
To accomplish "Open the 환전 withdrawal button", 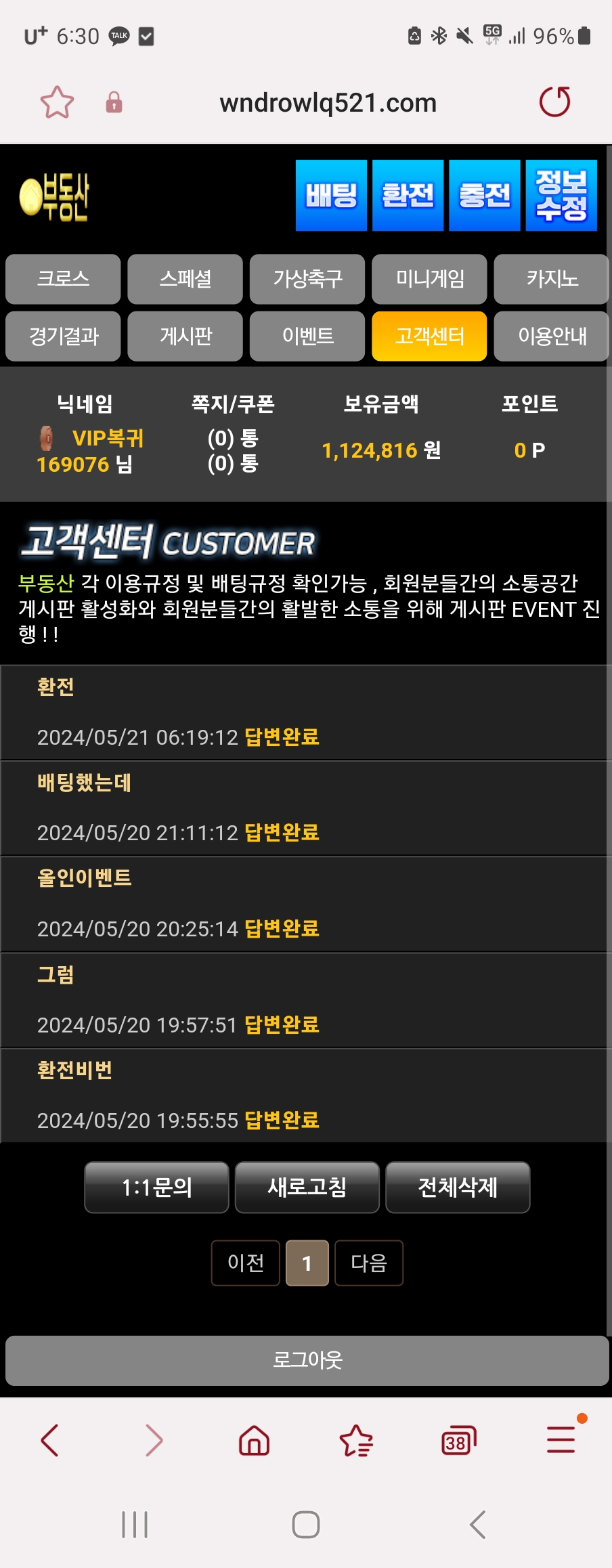I will tap(408, 196).
